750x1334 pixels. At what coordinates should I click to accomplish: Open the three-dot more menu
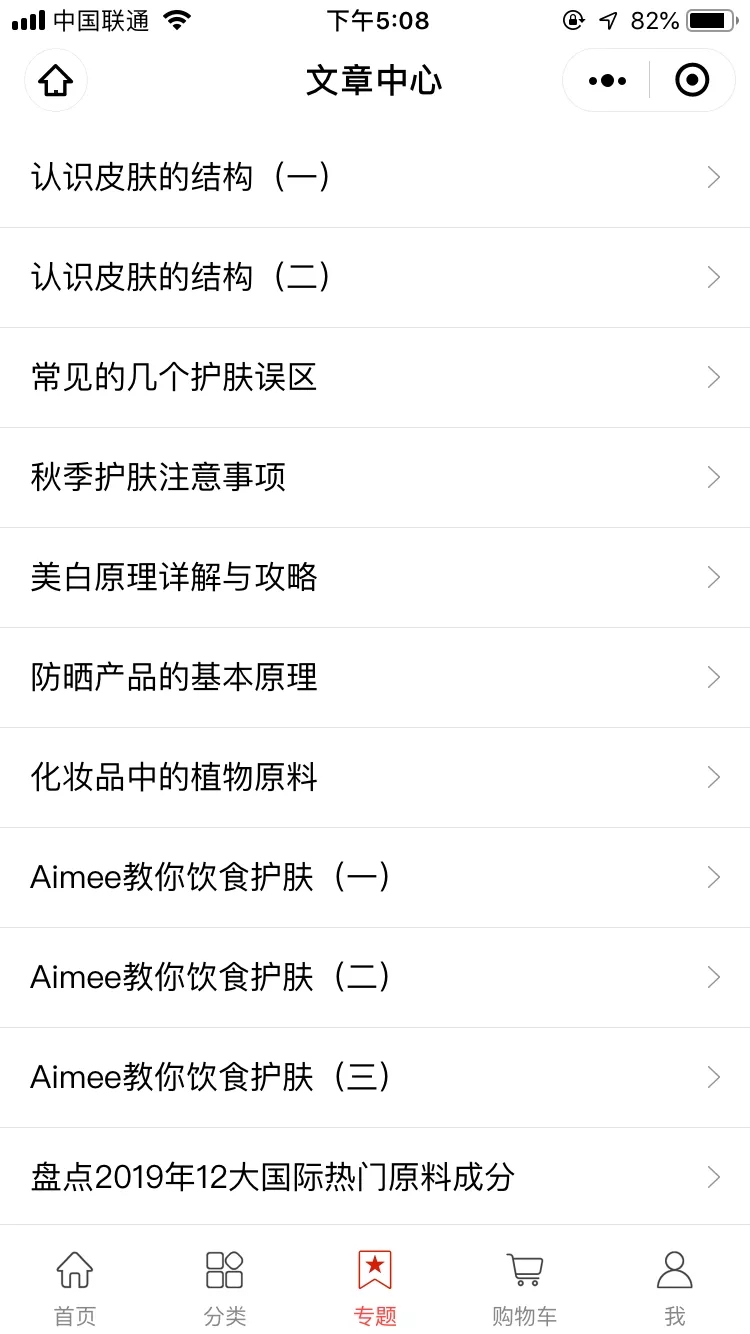(607, 80)
